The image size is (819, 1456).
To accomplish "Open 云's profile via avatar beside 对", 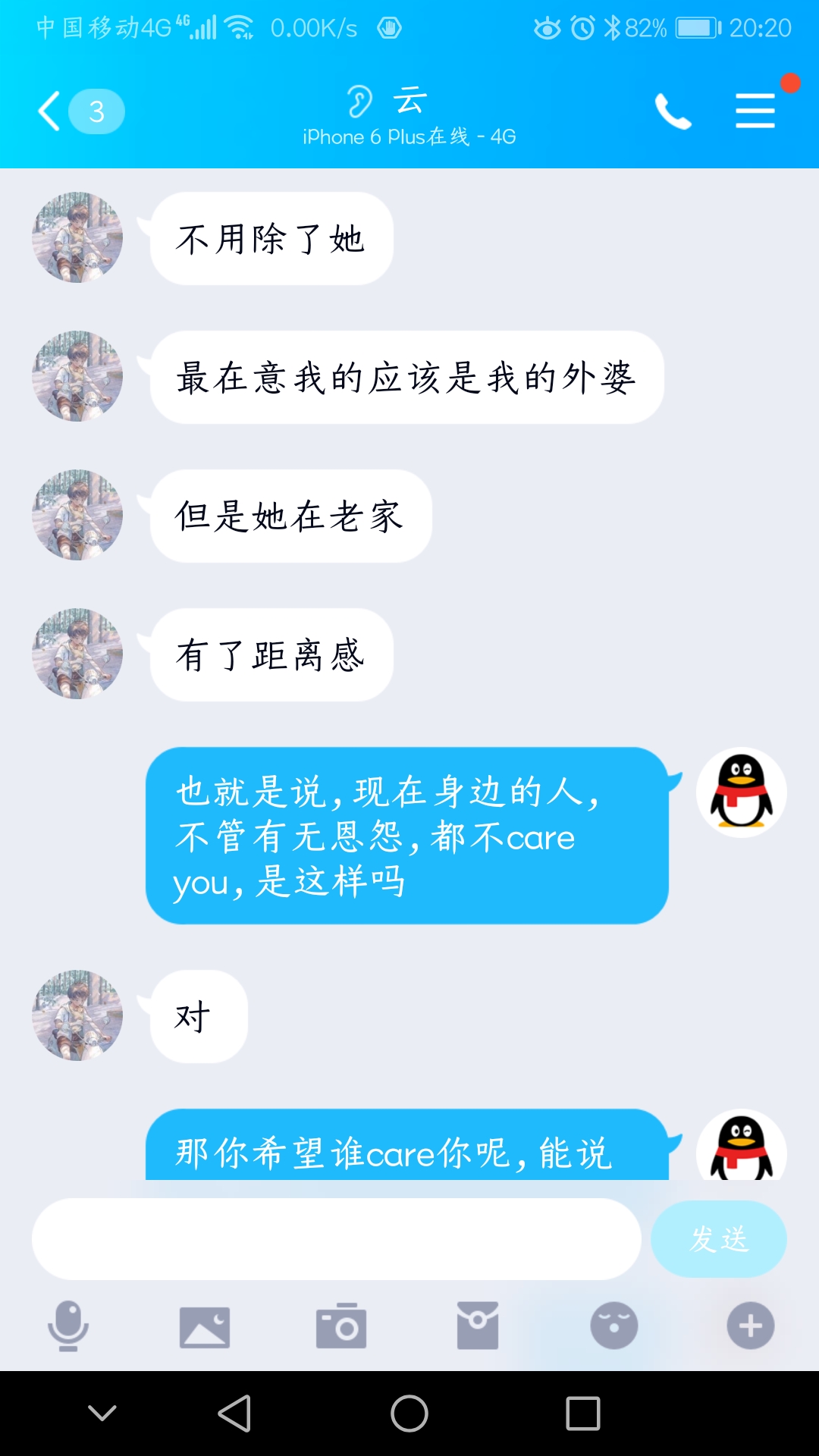I will pyautogui.click(x=77, y=1015).
